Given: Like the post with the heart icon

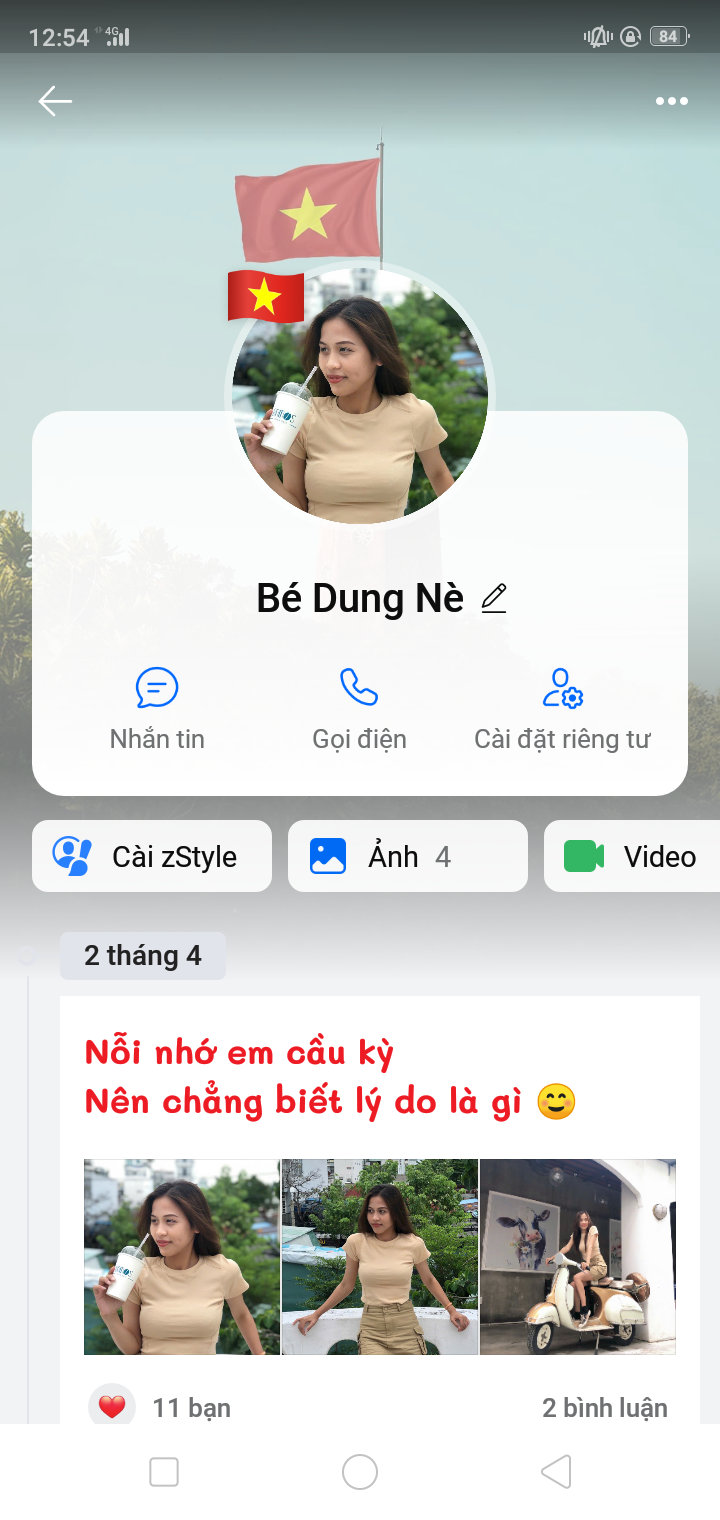Looking at the screenshot, I should tap(112, 1407).
